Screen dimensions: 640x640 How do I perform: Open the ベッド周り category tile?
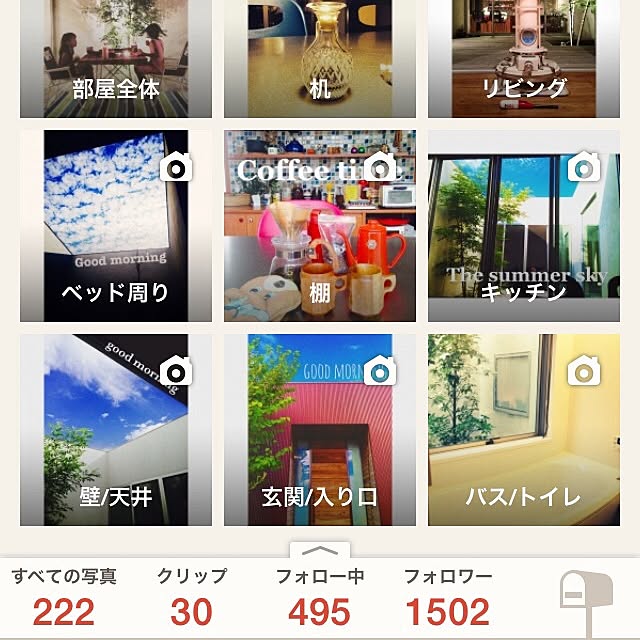click(116, 226)
